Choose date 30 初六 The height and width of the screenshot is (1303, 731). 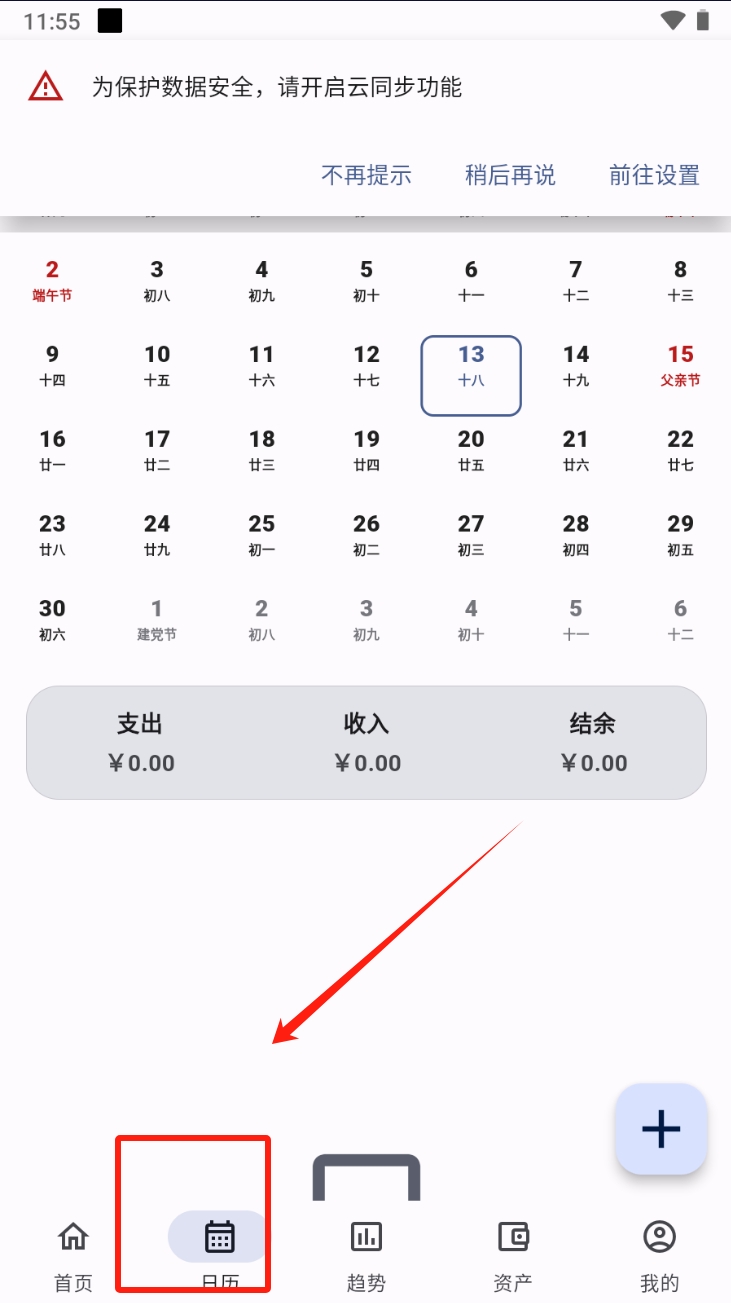(x=52, y=619)
